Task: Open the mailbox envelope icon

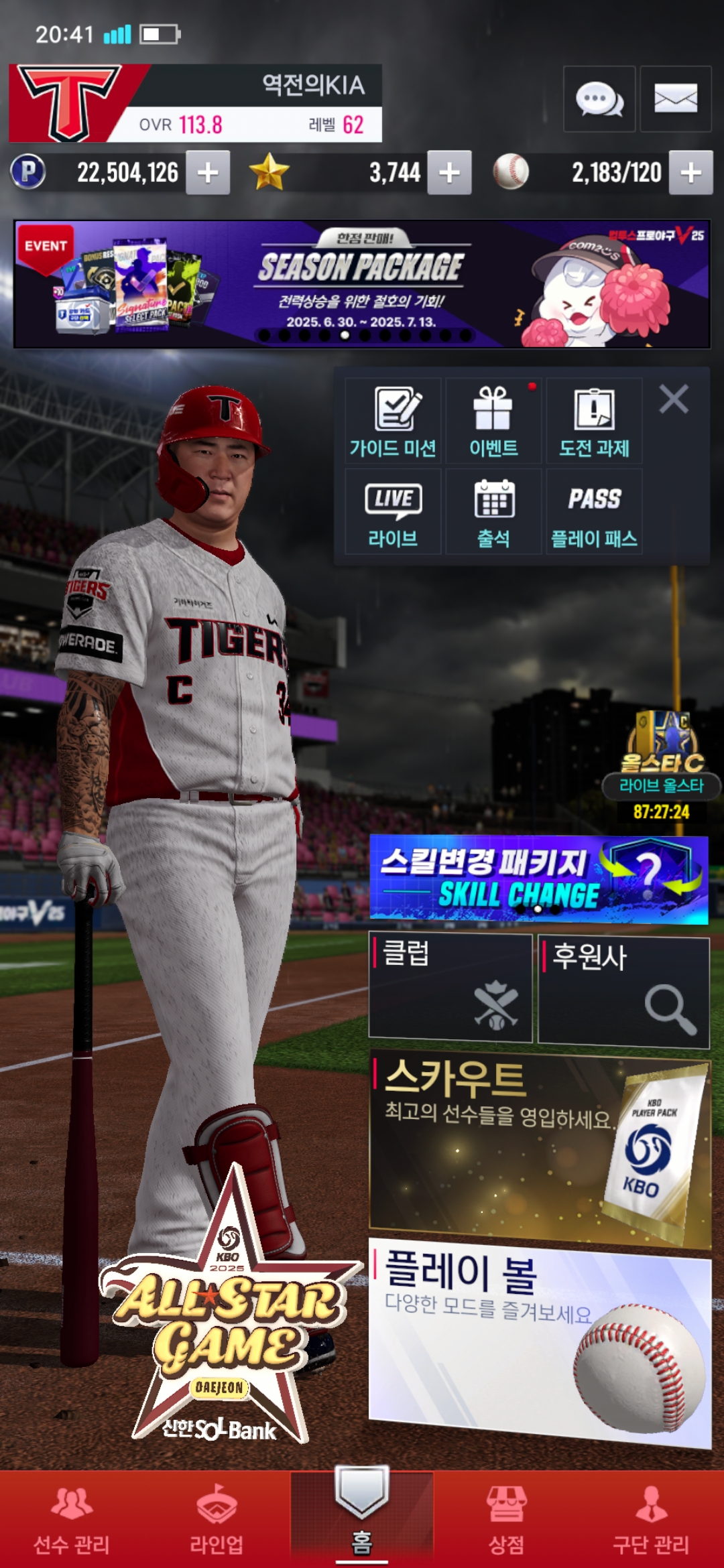Action: point(675,99)
